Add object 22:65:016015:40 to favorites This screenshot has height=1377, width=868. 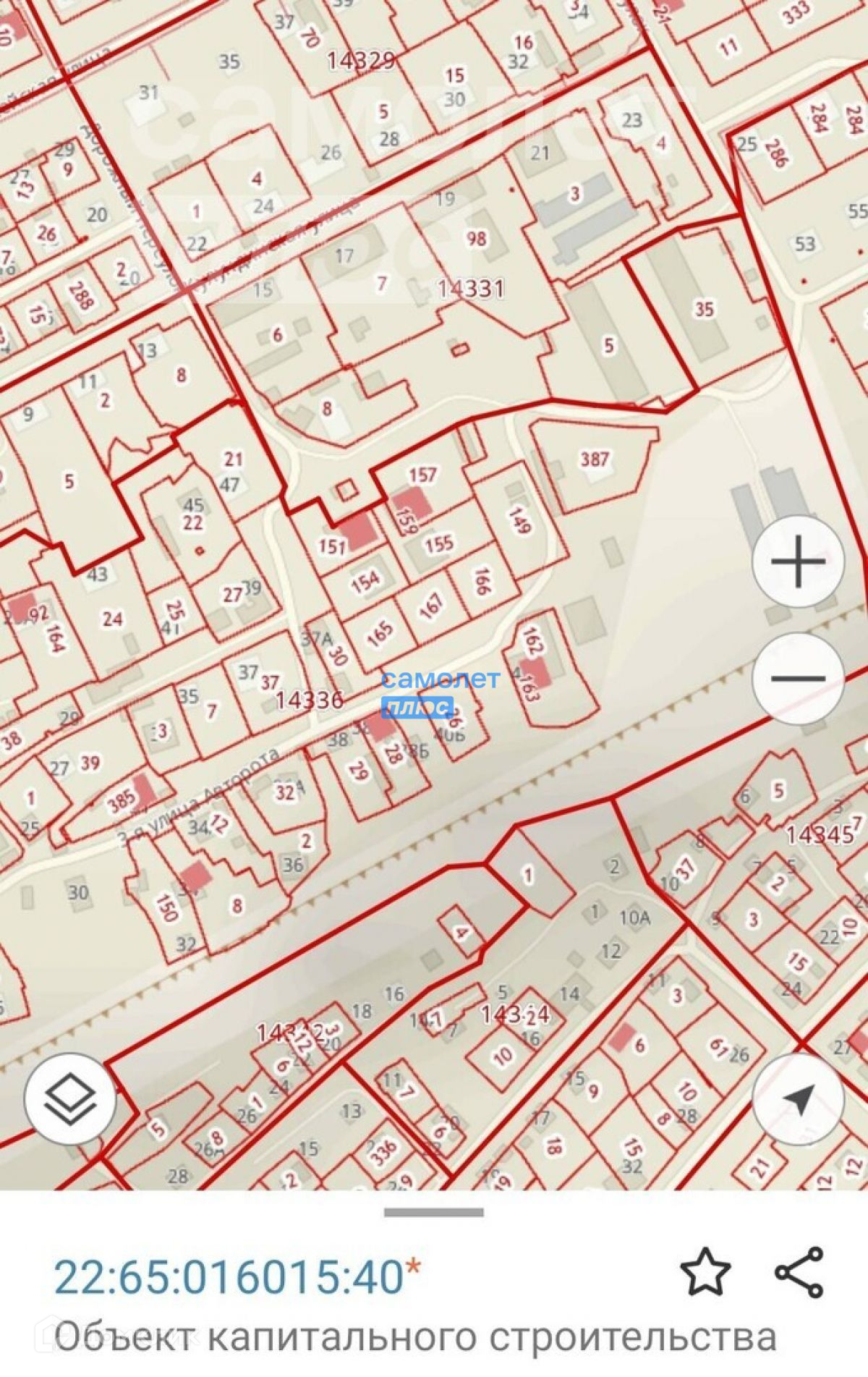tap(705, 1271)
